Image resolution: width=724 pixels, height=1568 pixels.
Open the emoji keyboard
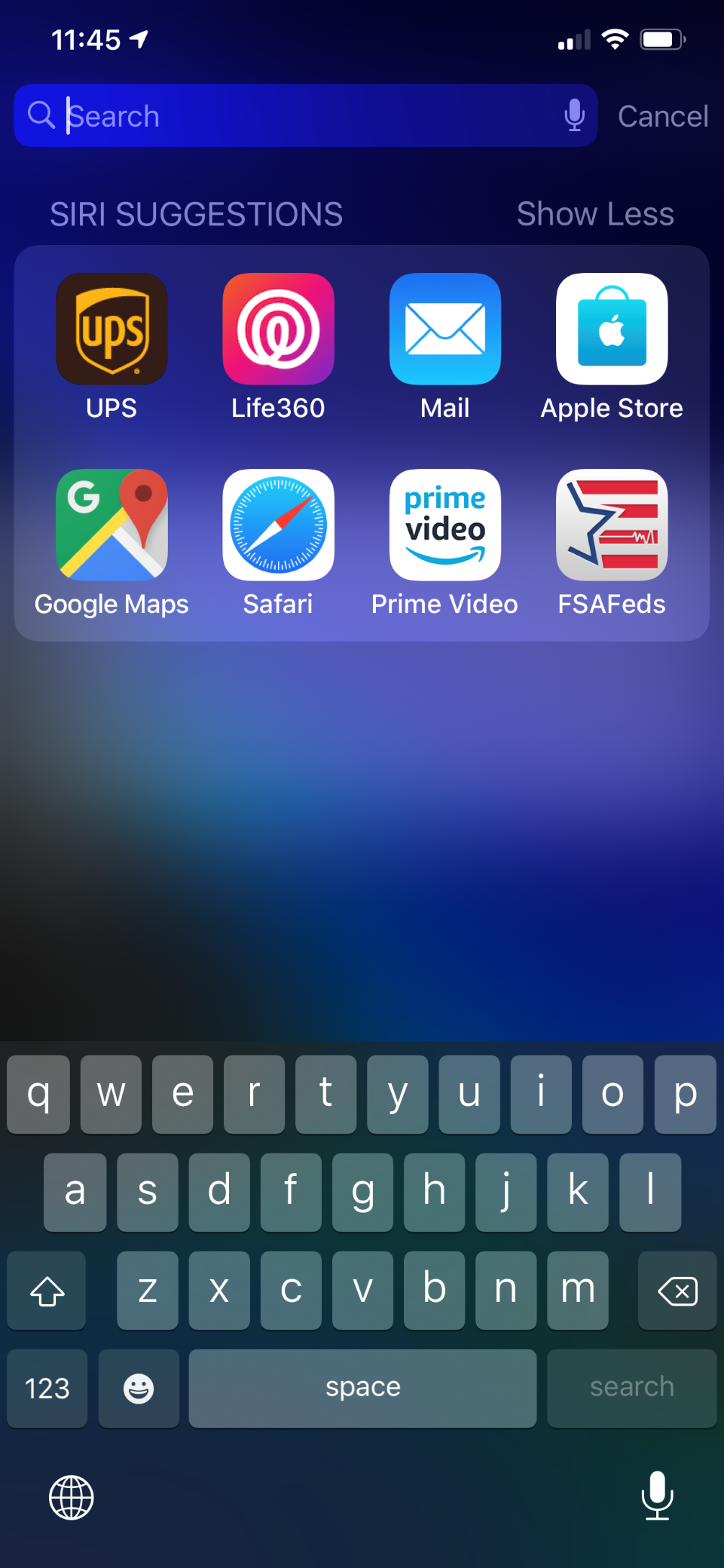tap(139, 1388)
